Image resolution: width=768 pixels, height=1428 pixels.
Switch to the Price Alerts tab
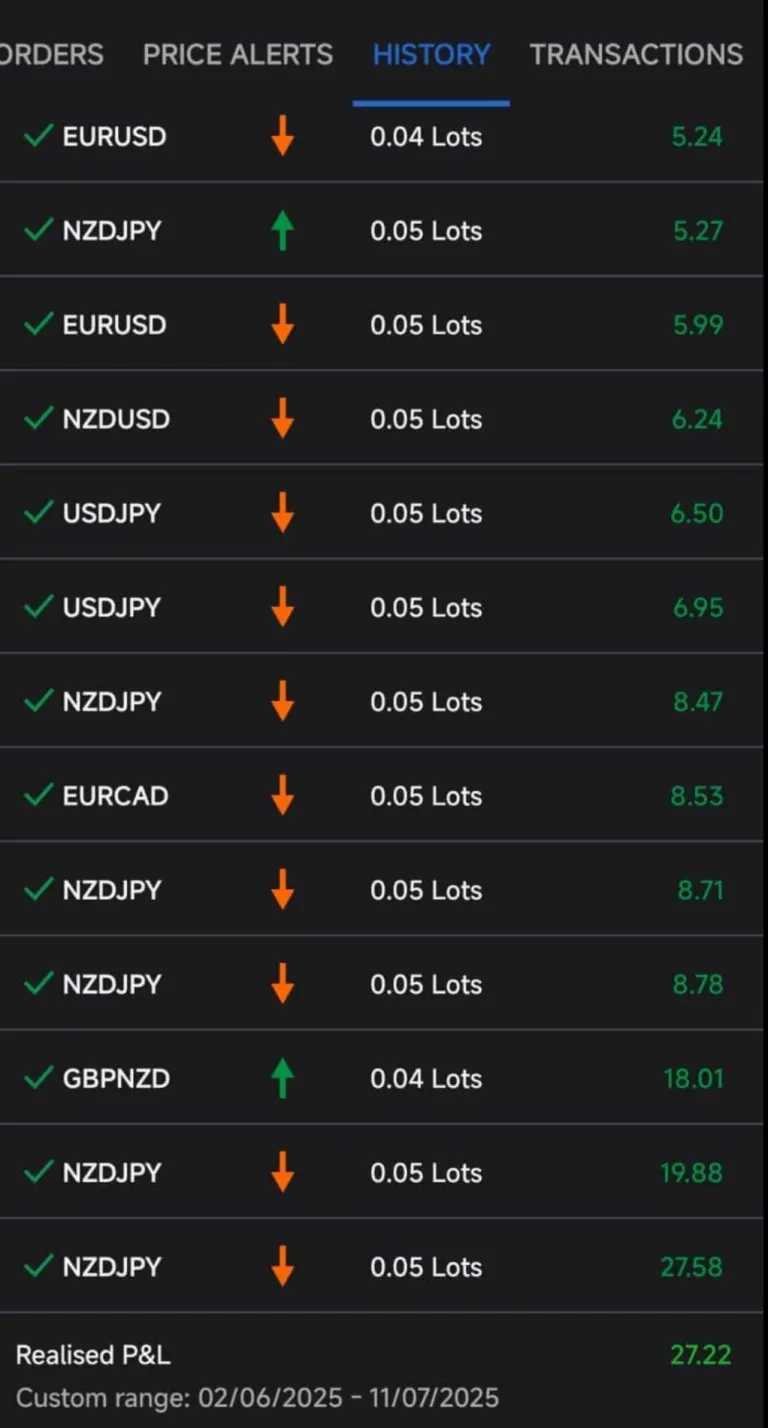coord(238,54)
